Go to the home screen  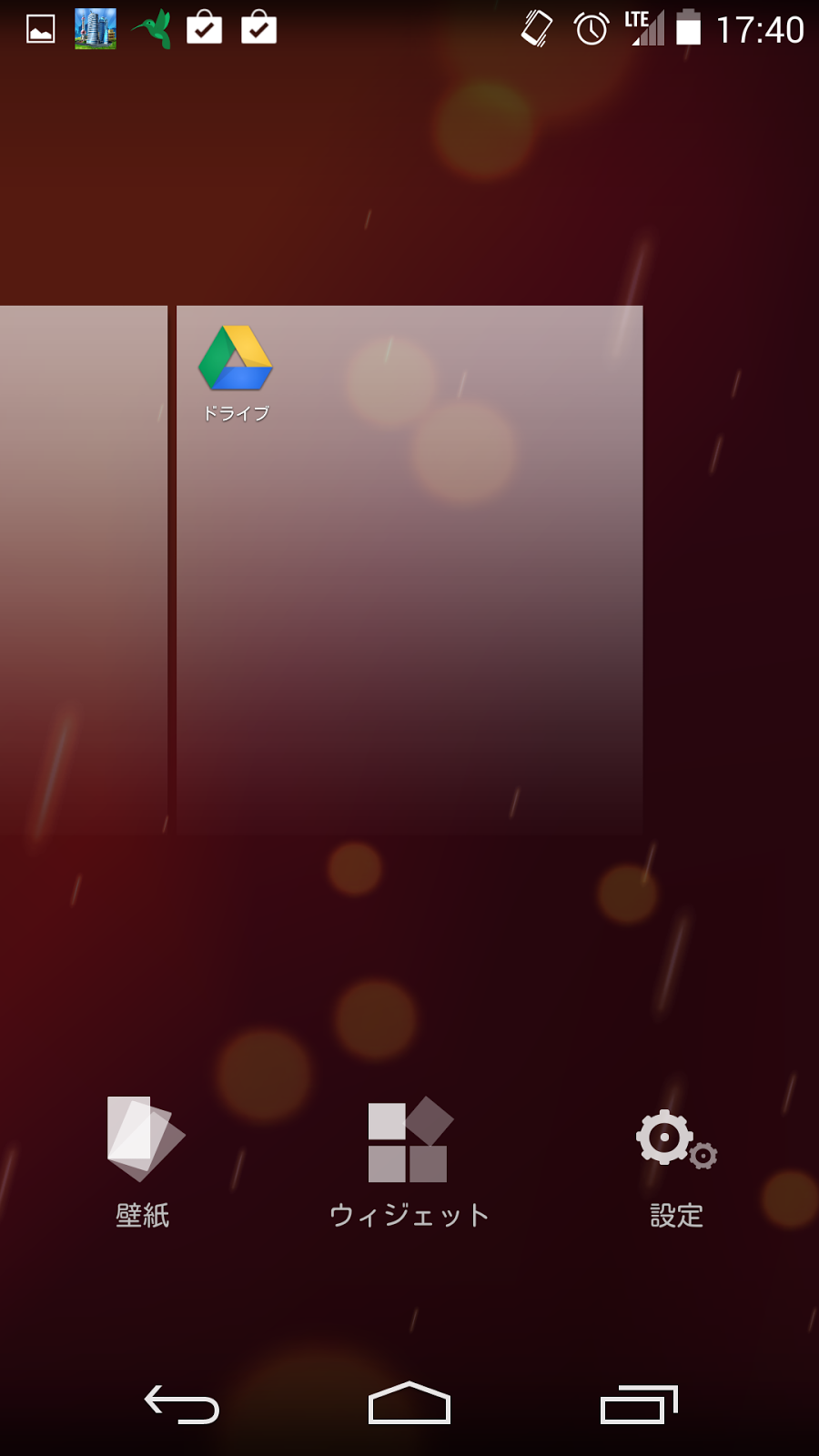pos(409,1403)
